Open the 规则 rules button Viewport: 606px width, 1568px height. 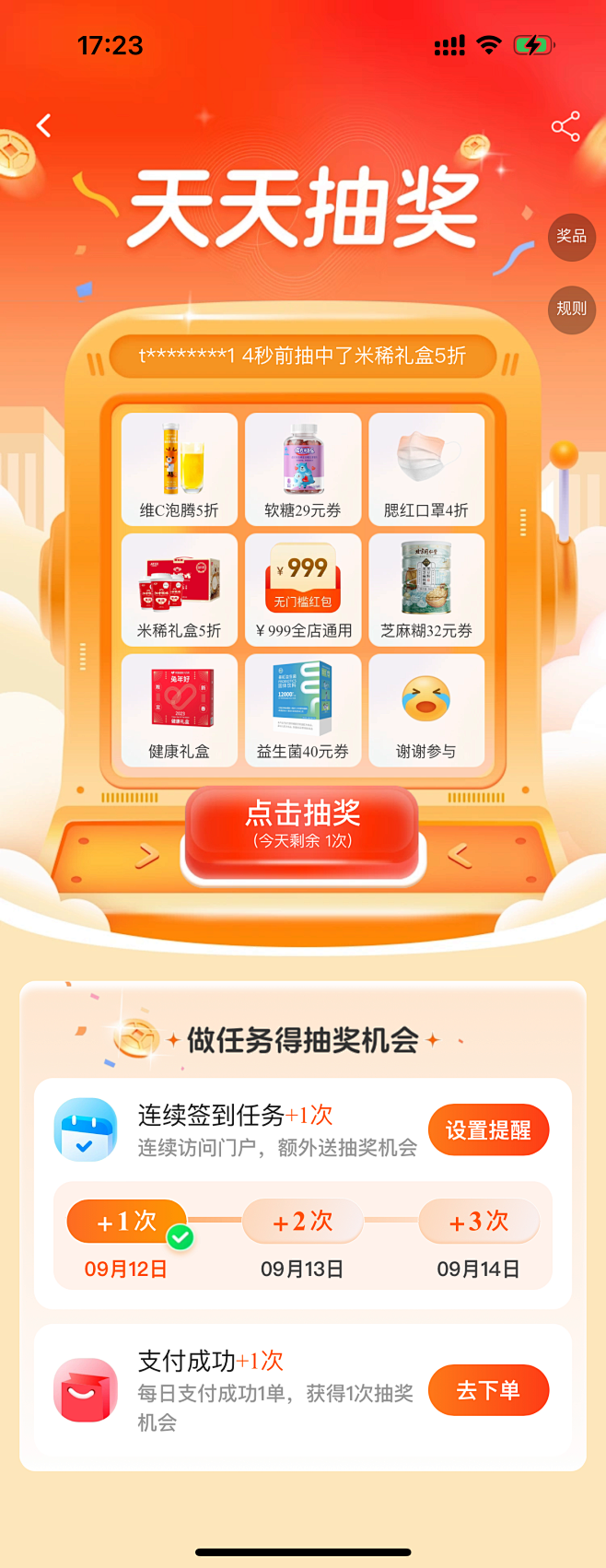571,309
